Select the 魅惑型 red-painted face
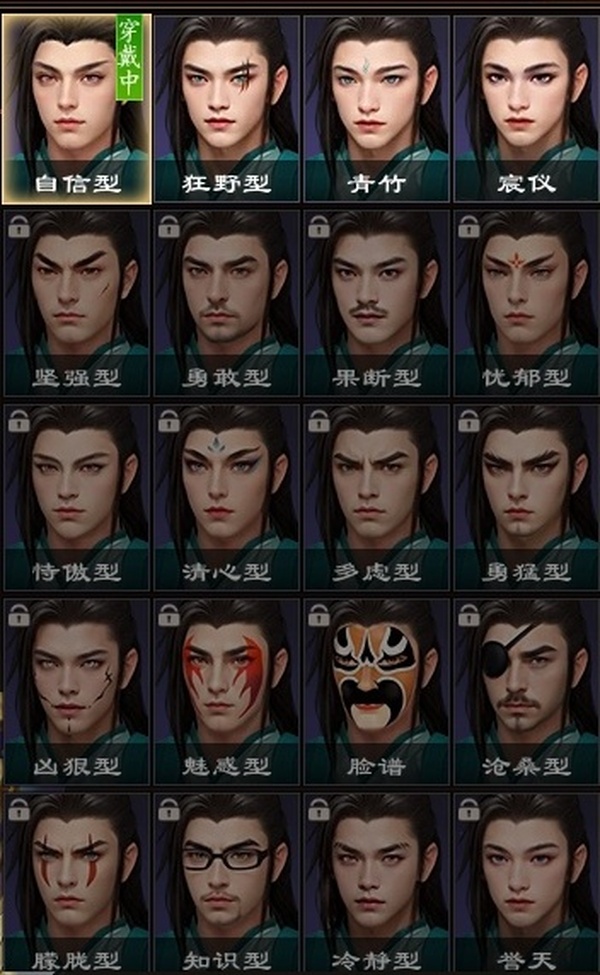 tap(227, 690)
